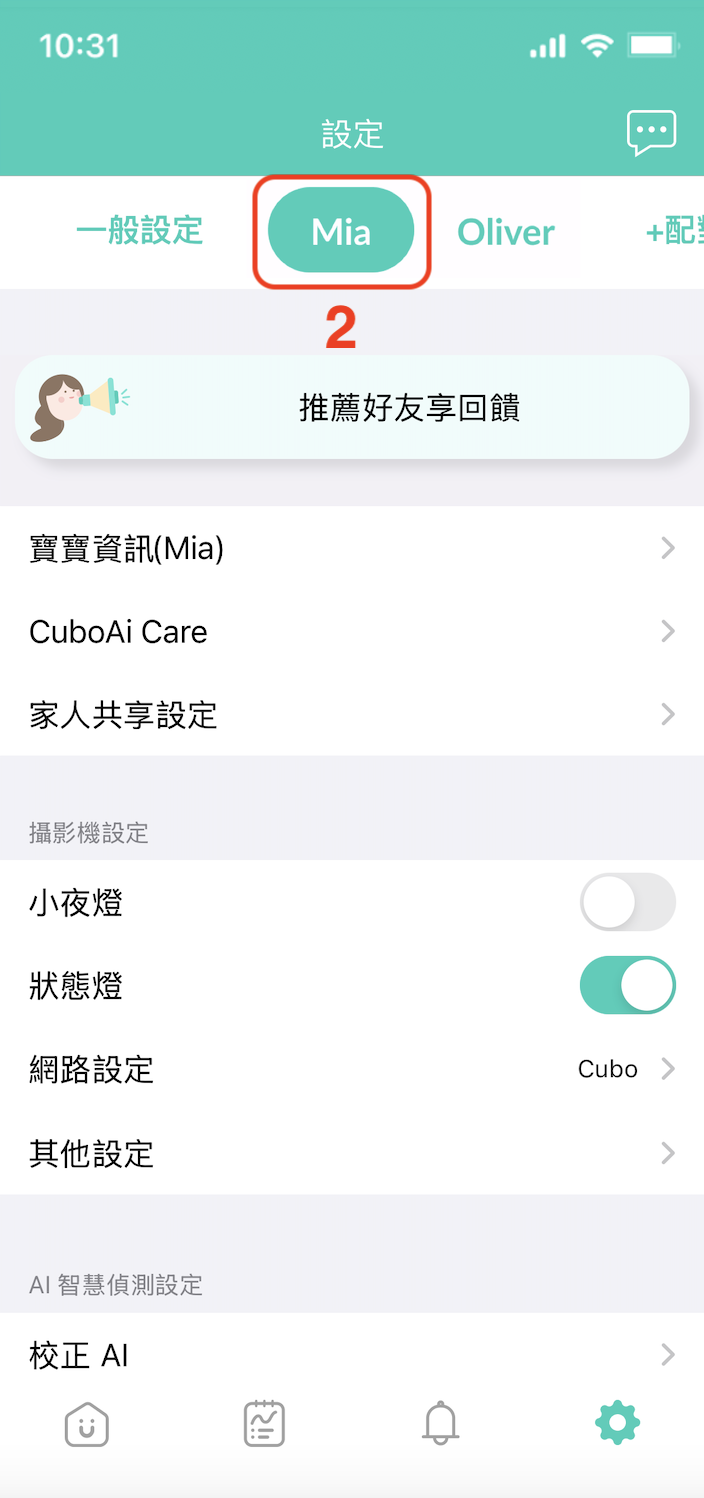This screenshot has width=704, height=1498.
Task: Open the 校正 AI row
Action: (352, 1355)
